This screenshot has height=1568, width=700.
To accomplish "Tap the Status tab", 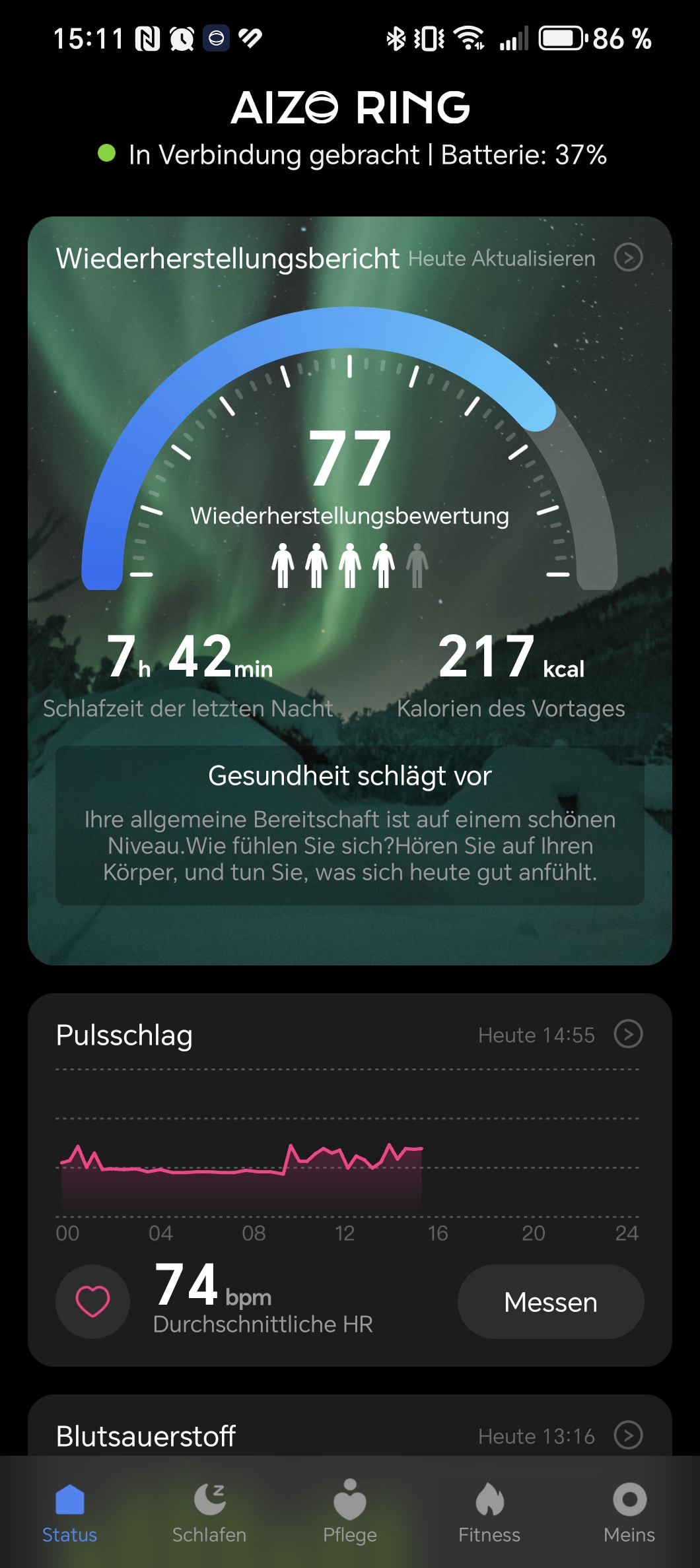I will (70, 1511).
